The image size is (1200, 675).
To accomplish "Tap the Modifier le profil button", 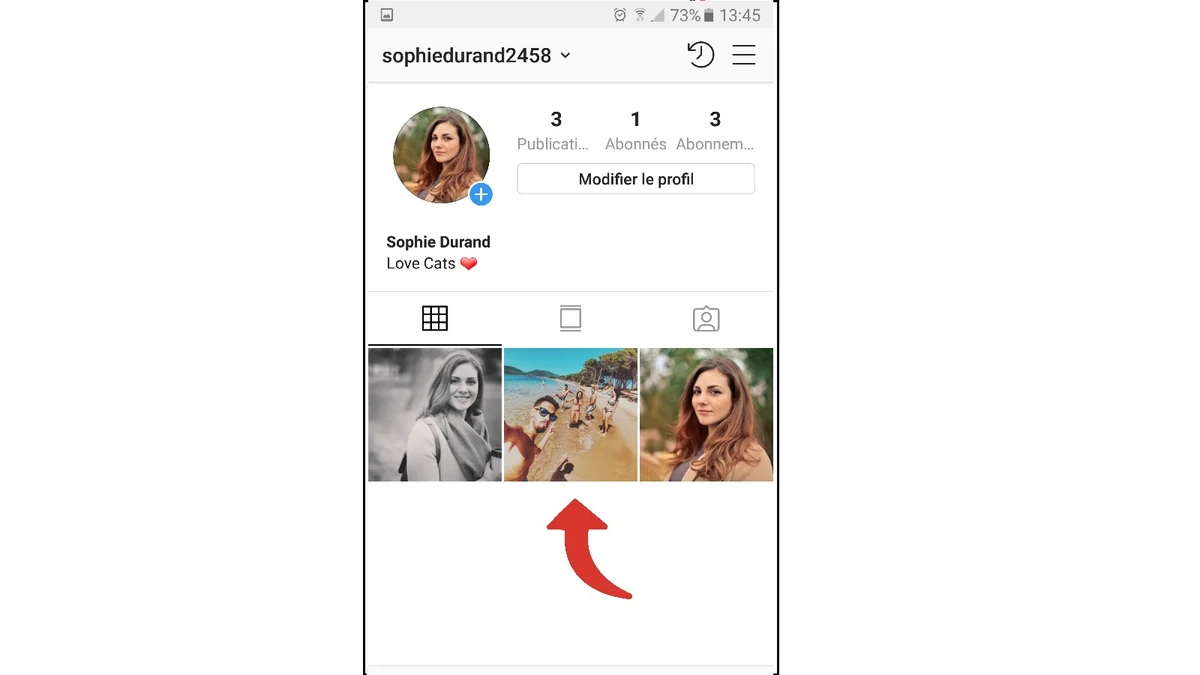I will 636,179.
